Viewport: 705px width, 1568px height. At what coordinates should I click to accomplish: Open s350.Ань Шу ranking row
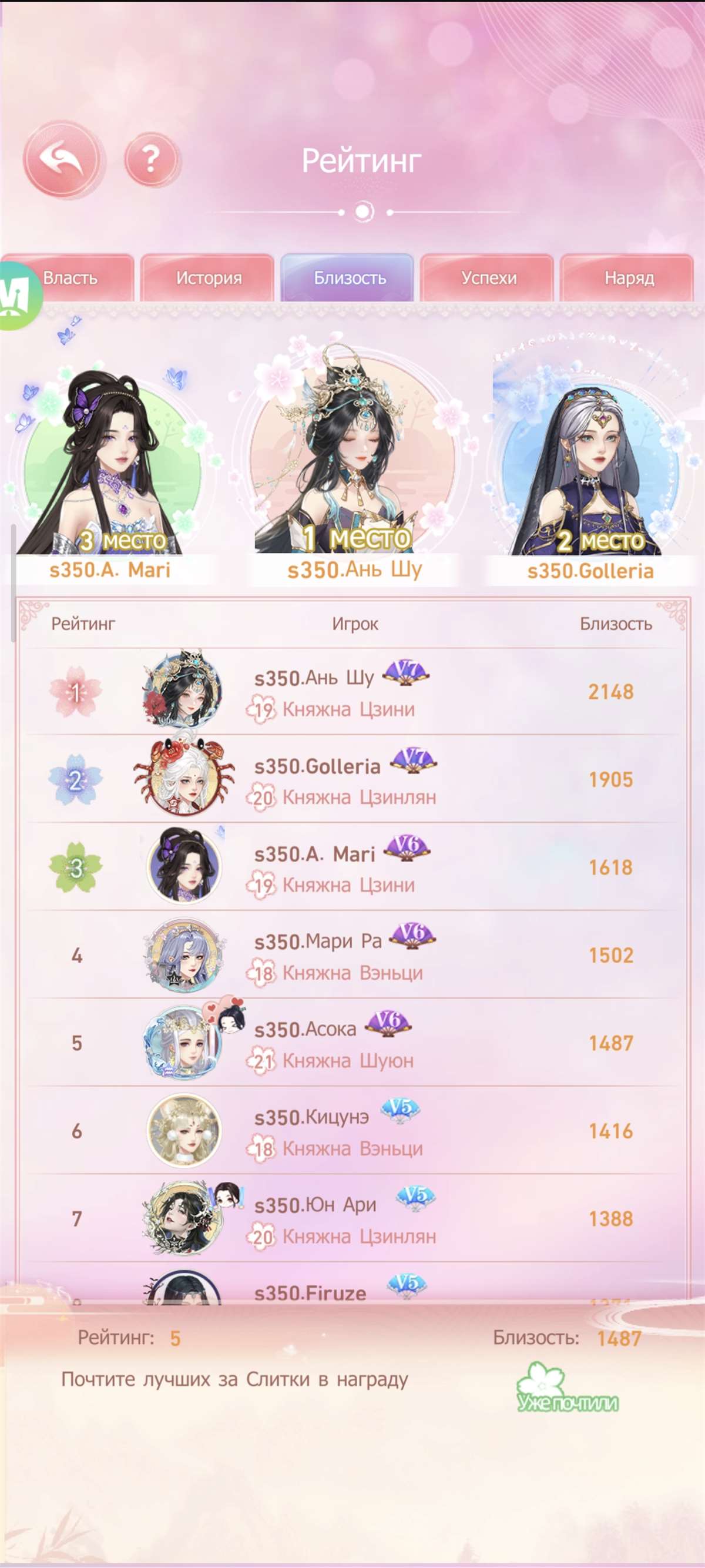coord(353,693)
